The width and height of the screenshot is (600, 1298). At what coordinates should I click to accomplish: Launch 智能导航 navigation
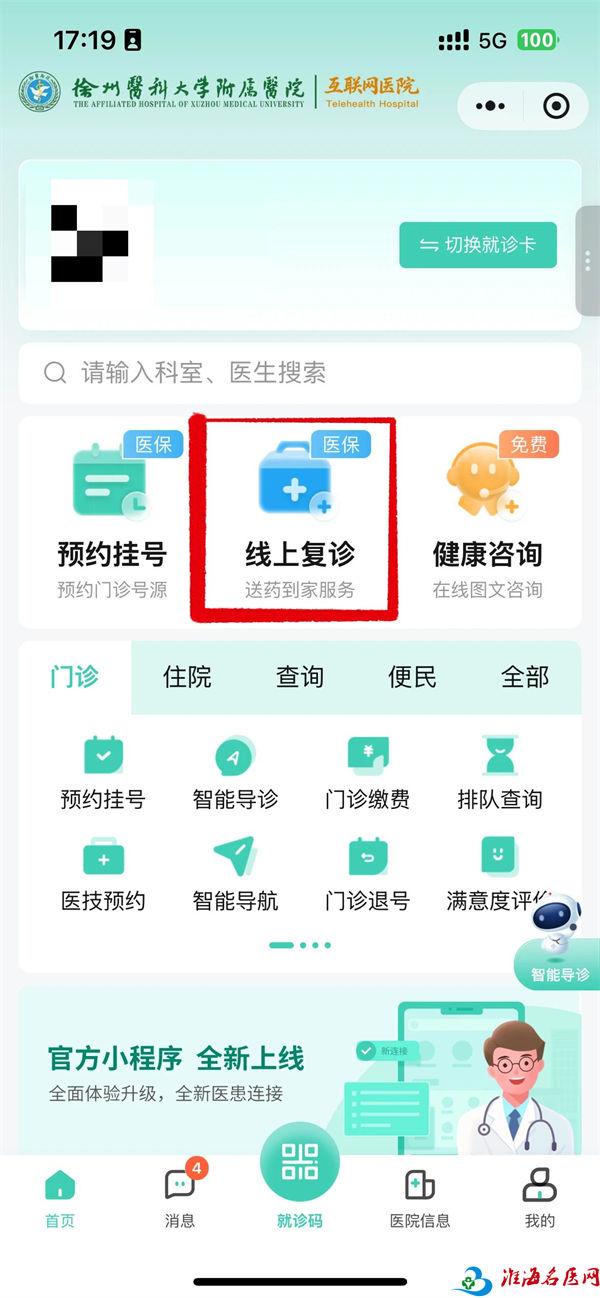pyautogui.click(x=235, y=875)
